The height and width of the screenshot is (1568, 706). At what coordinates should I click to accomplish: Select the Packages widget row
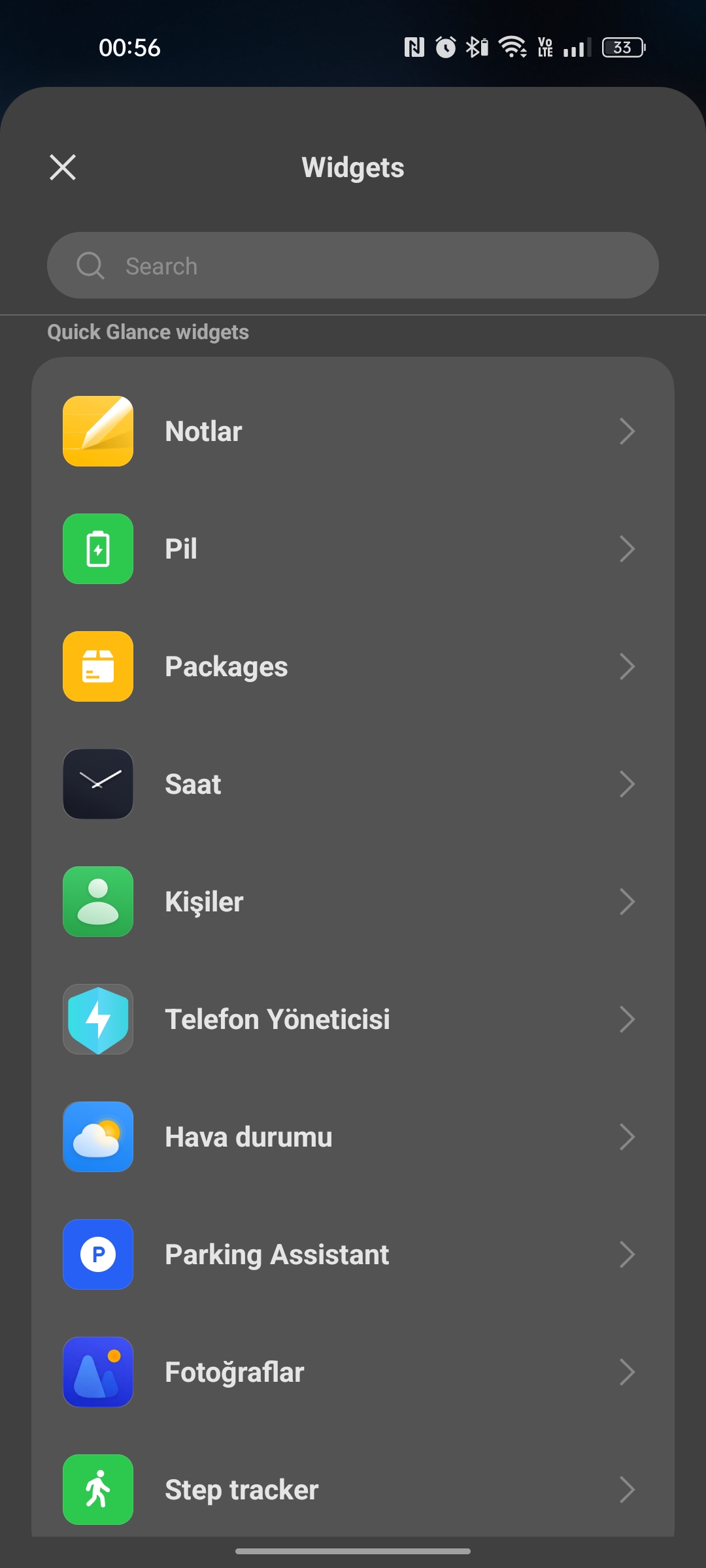pos(353,666)
